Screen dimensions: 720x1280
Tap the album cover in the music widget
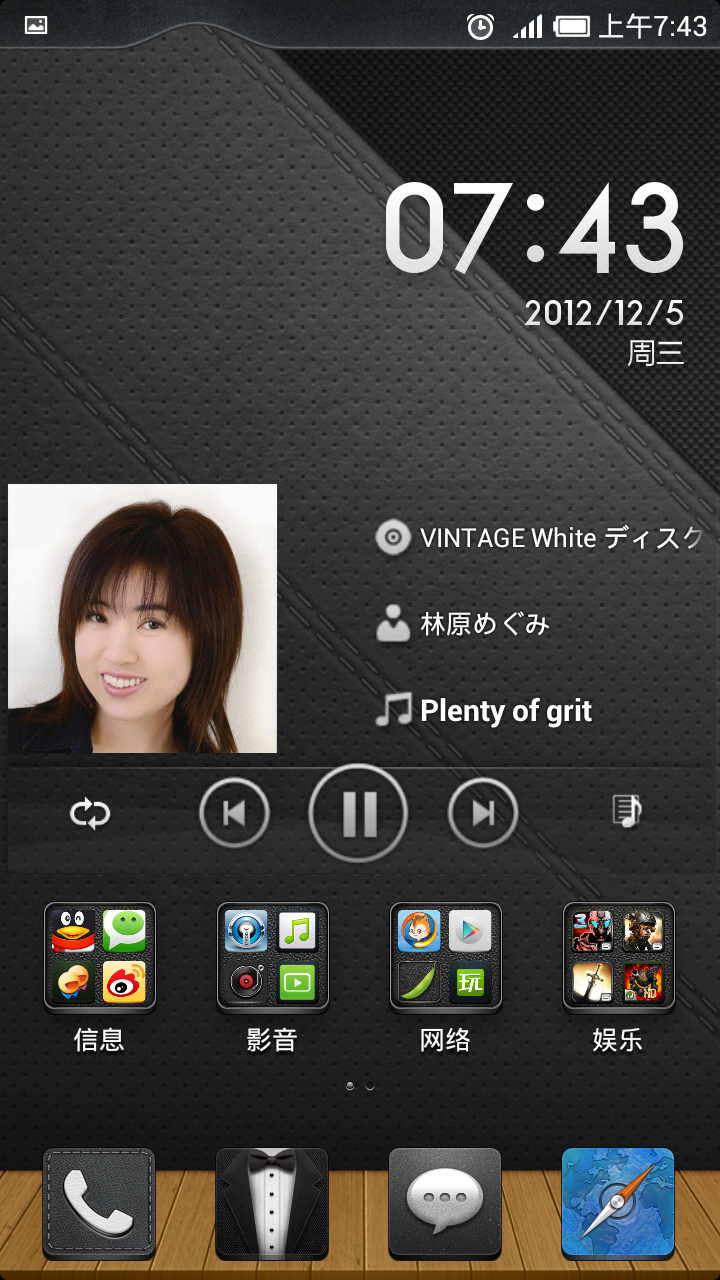[x=143, y=618]
